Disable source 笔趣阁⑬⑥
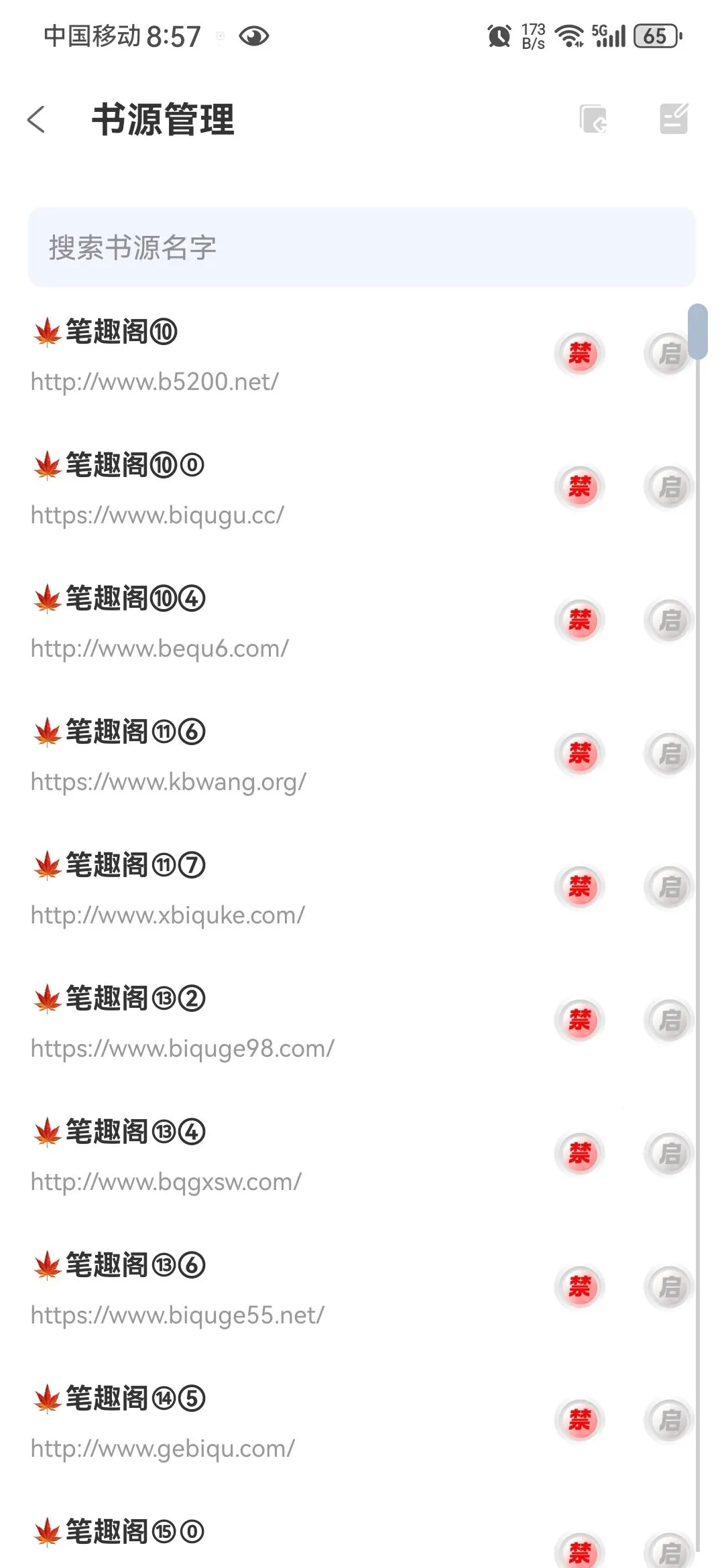 click(579, 1287)
